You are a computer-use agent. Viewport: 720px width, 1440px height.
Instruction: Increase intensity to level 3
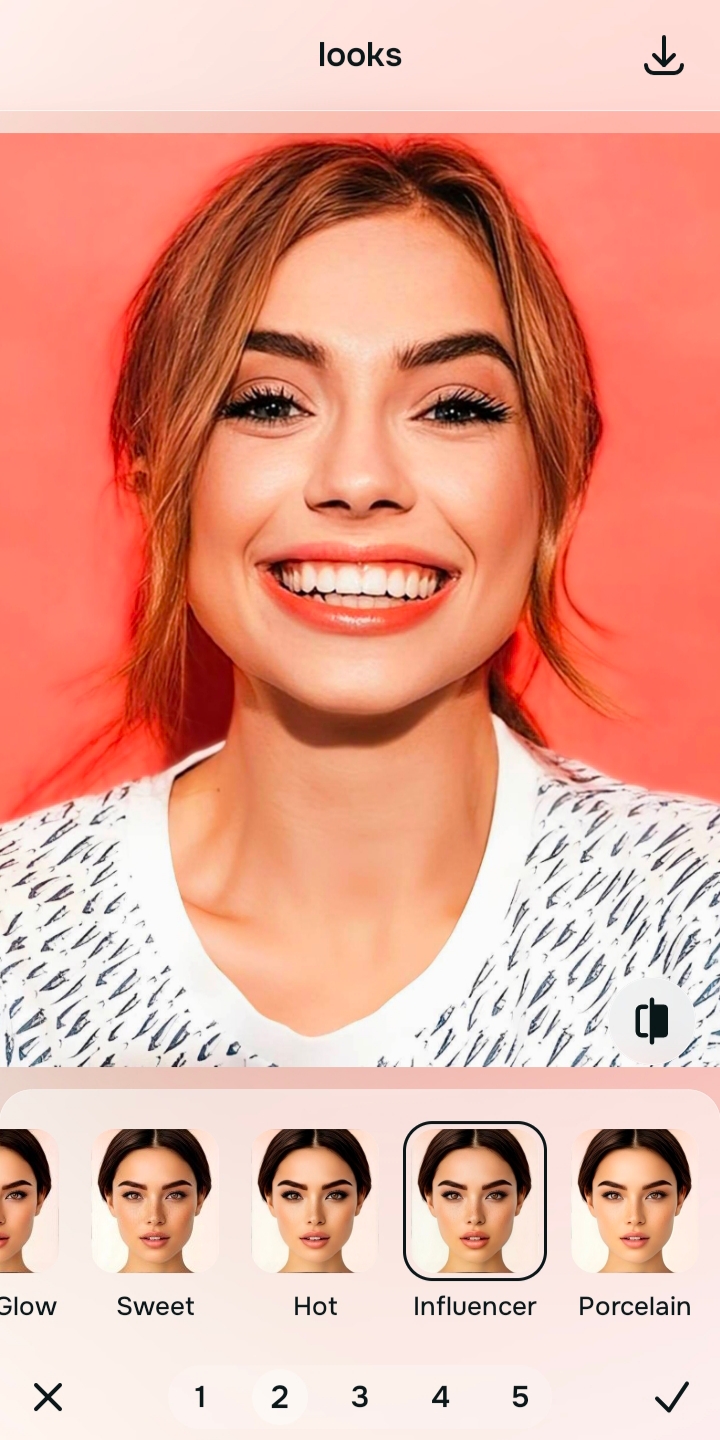(360, 1396)
